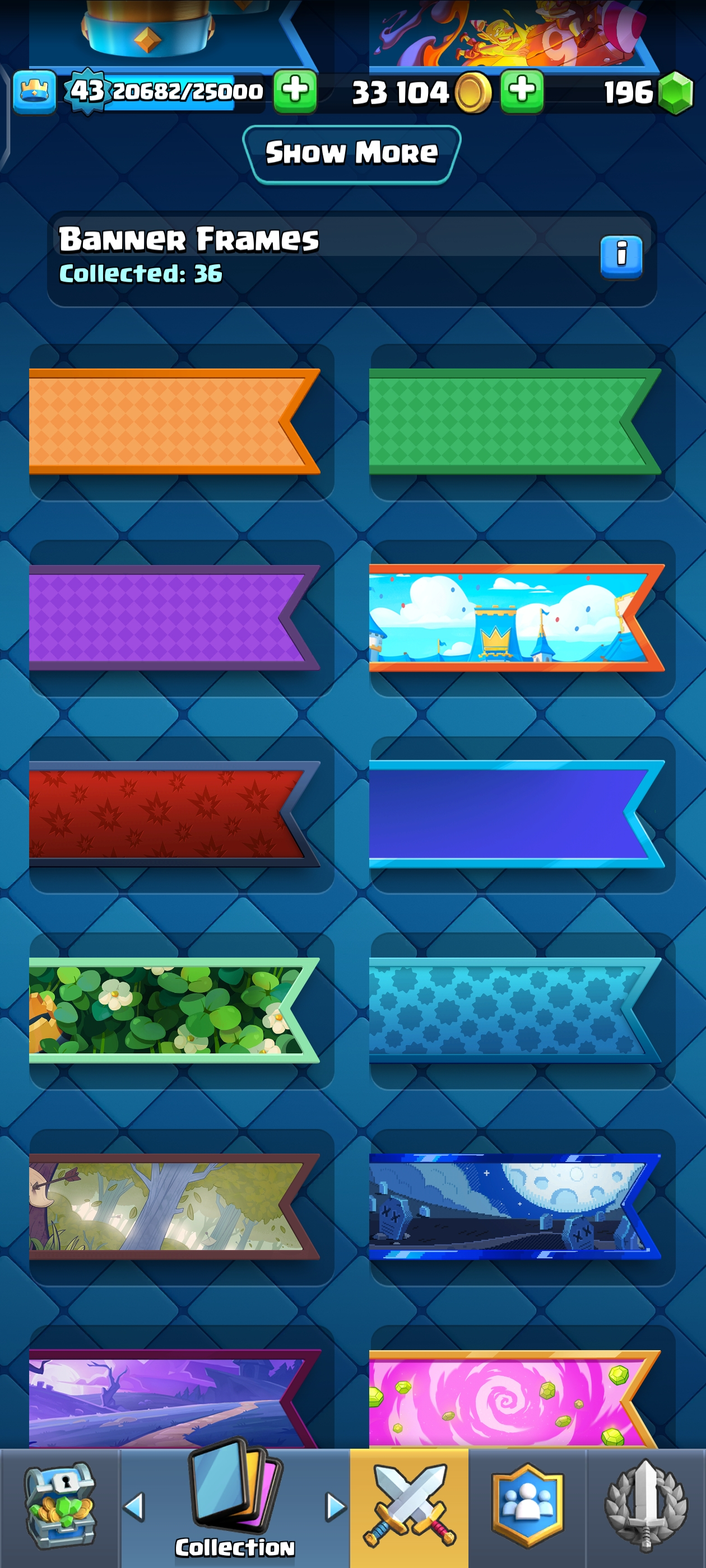Choose the purple checkered banner frame
Viewport: 706px width, 1568px height.
tap(174, 617)
